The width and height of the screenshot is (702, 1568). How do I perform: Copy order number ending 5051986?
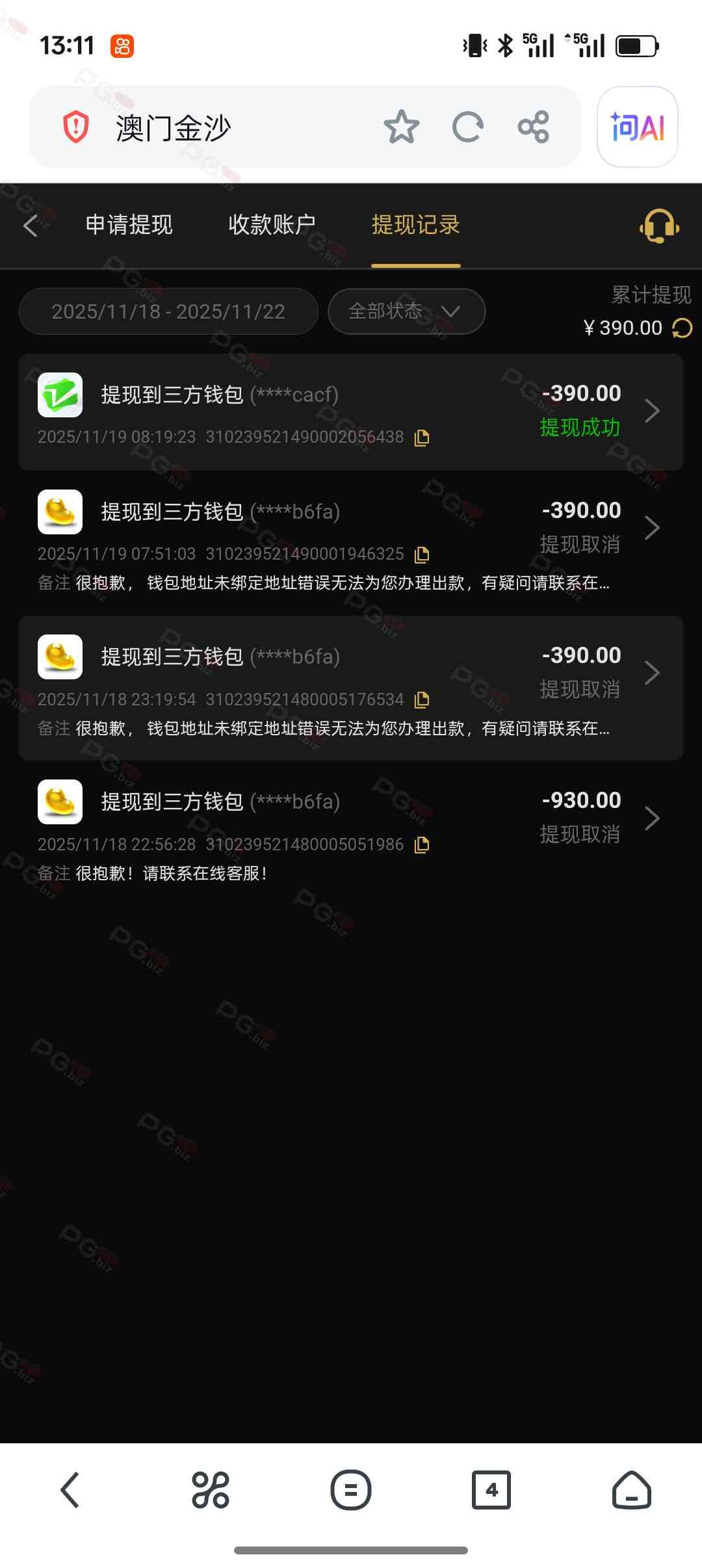[x=422, y=845]
